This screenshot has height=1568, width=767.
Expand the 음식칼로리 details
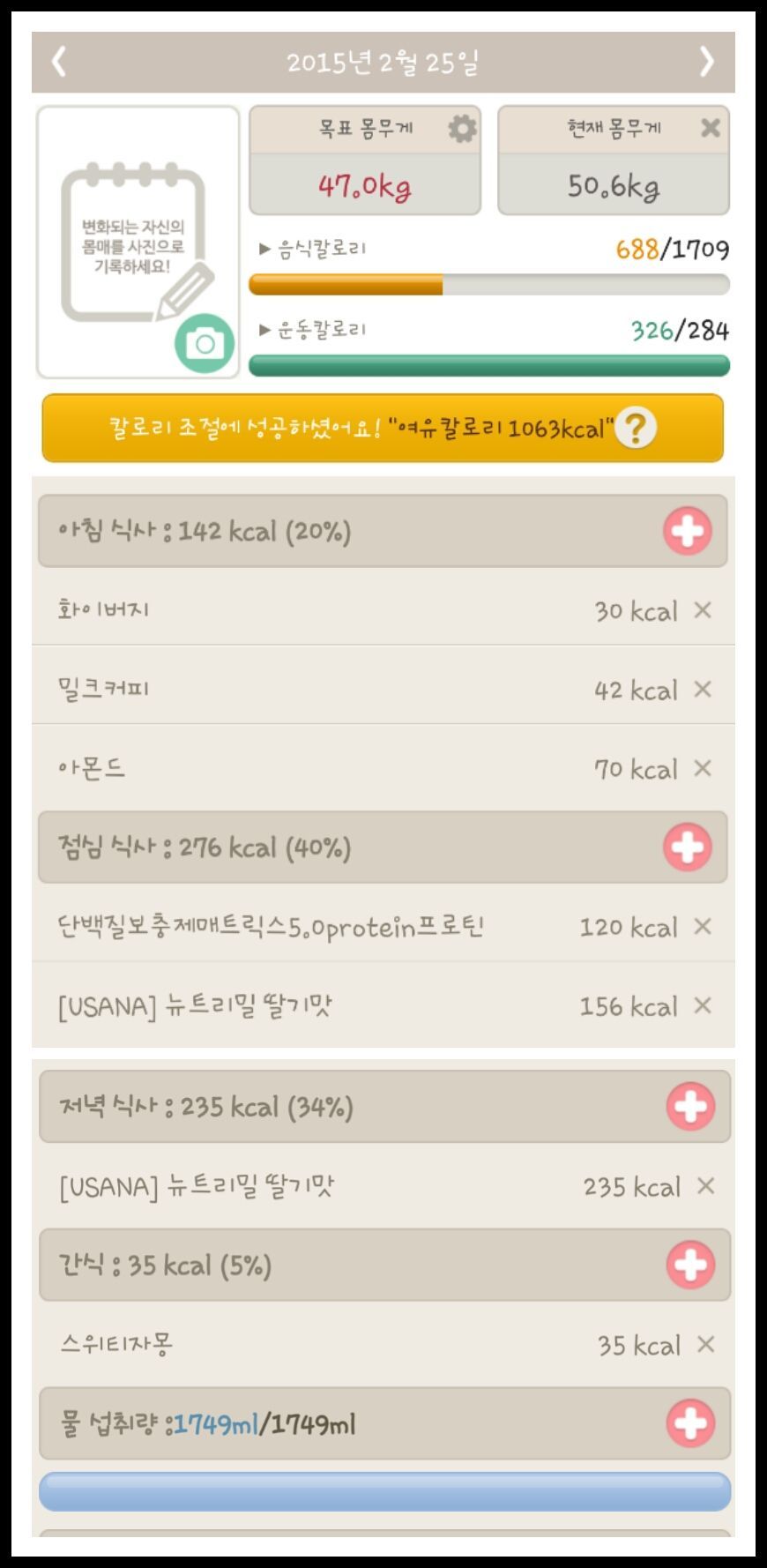(x=313, y=250)
